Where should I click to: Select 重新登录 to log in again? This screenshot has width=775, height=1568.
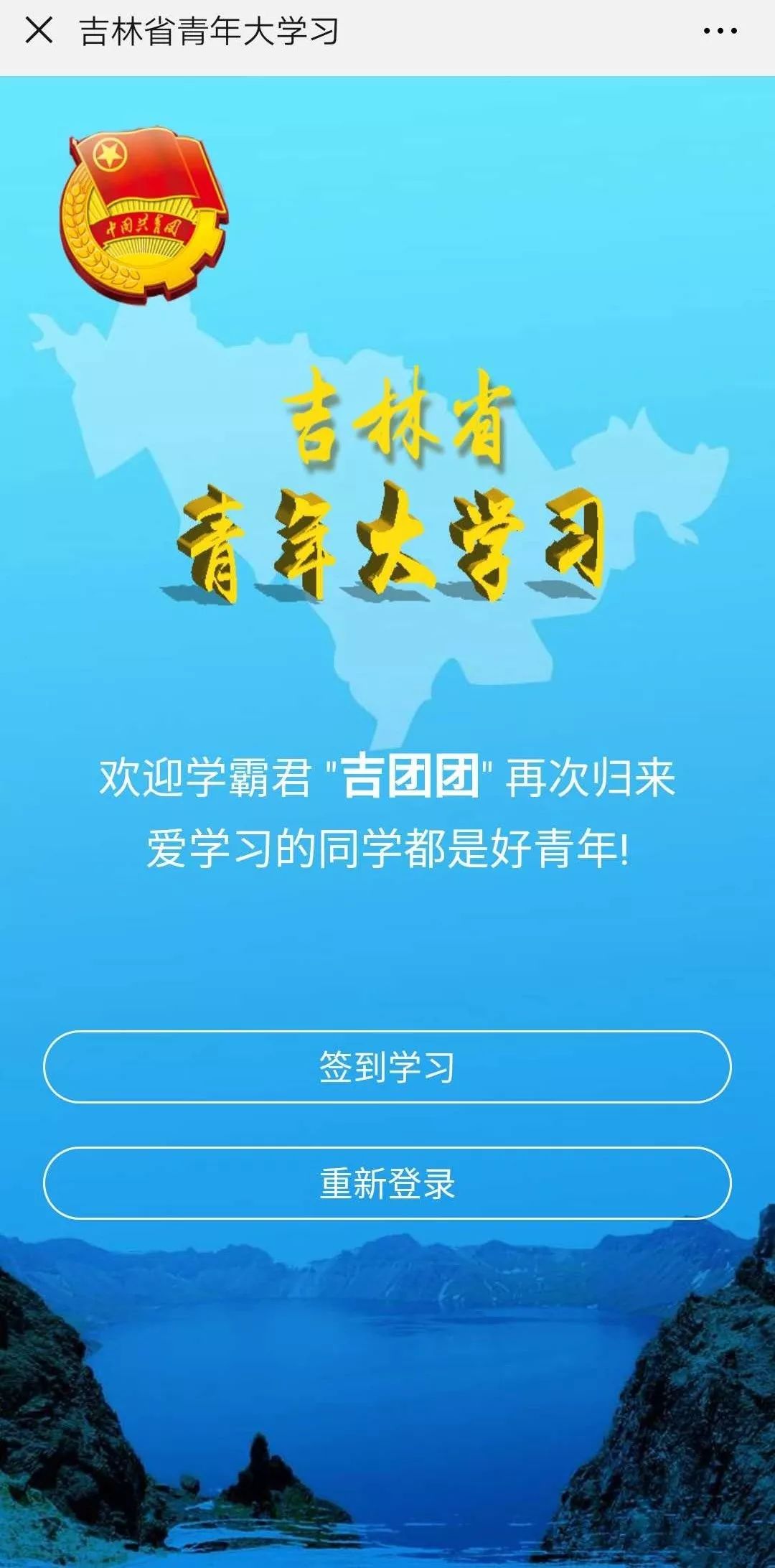click(x=387, y=1183)
